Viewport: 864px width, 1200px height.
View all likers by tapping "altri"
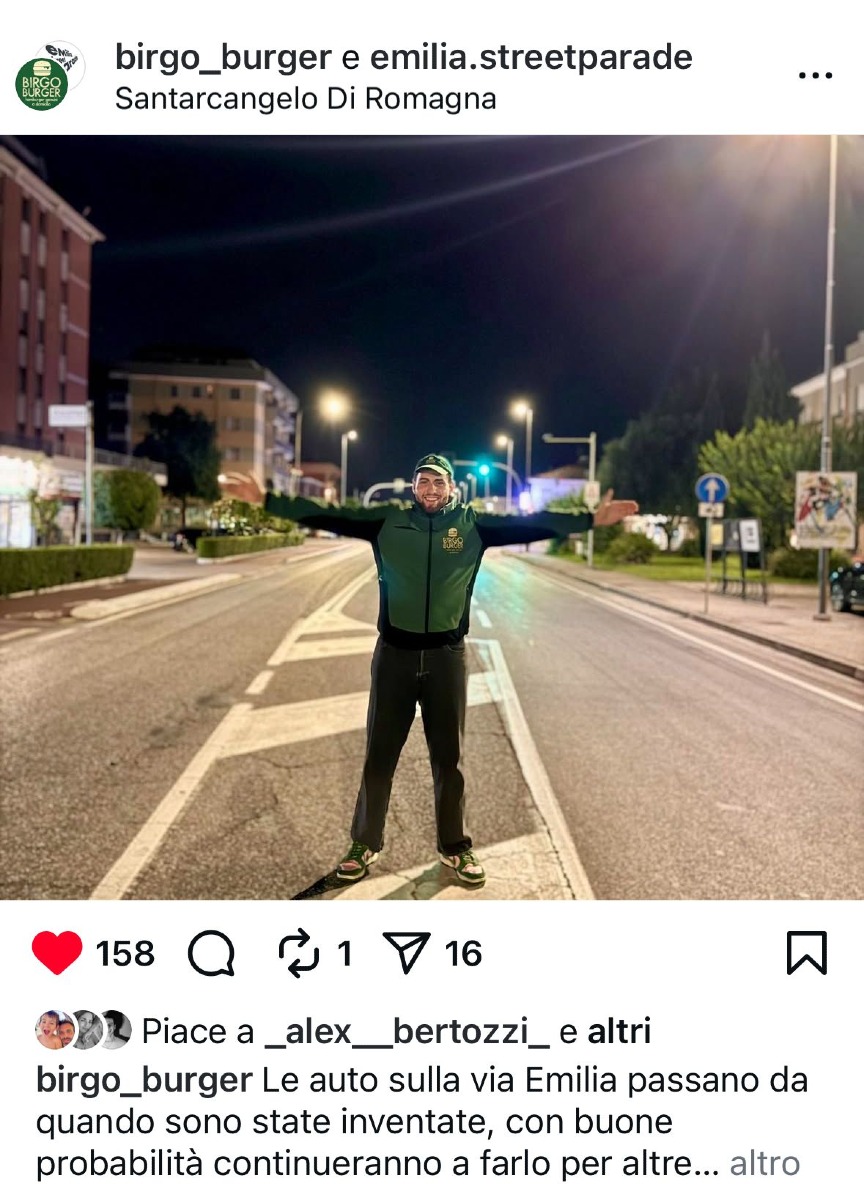[x=618, y=1032]
